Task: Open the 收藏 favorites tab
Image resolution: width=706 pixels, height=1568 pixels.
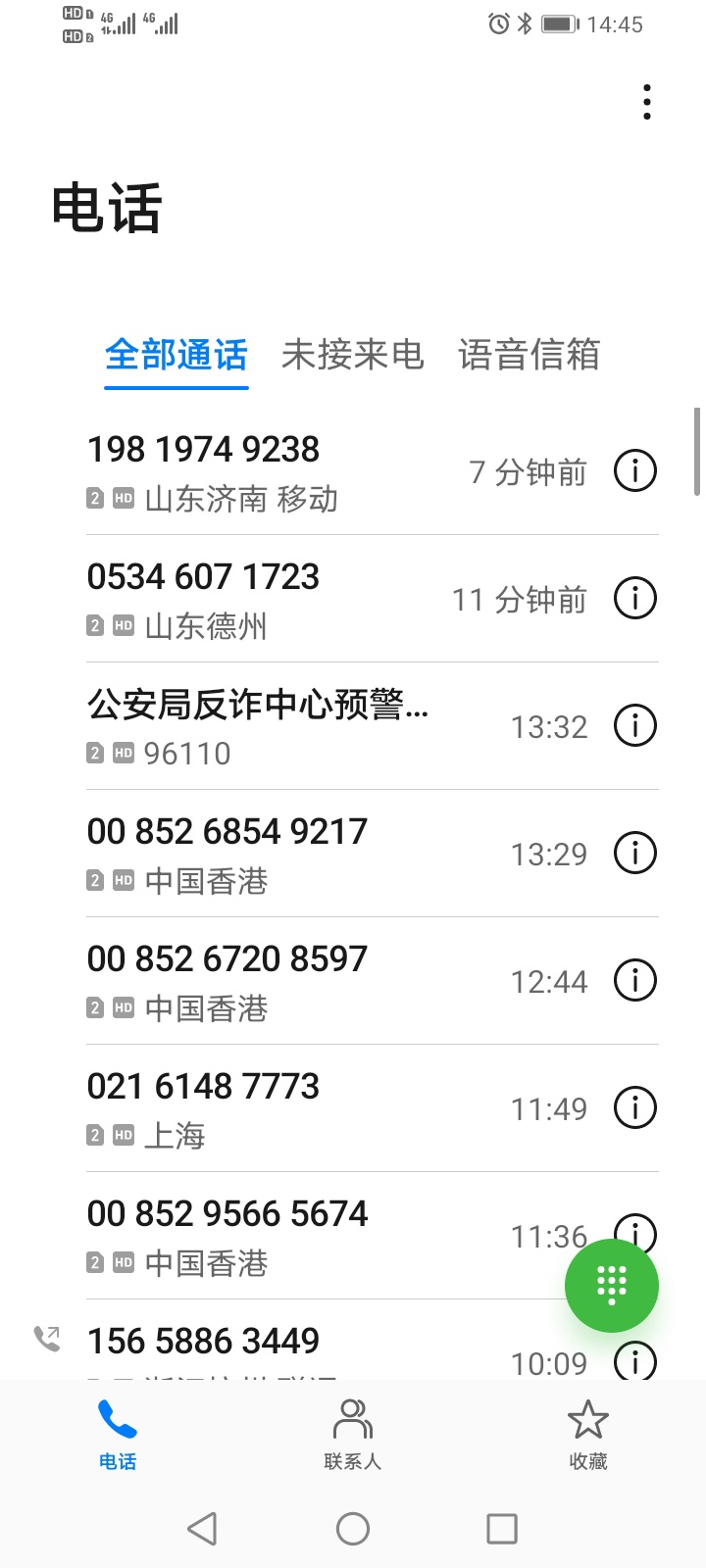Action: [587, 1436]
